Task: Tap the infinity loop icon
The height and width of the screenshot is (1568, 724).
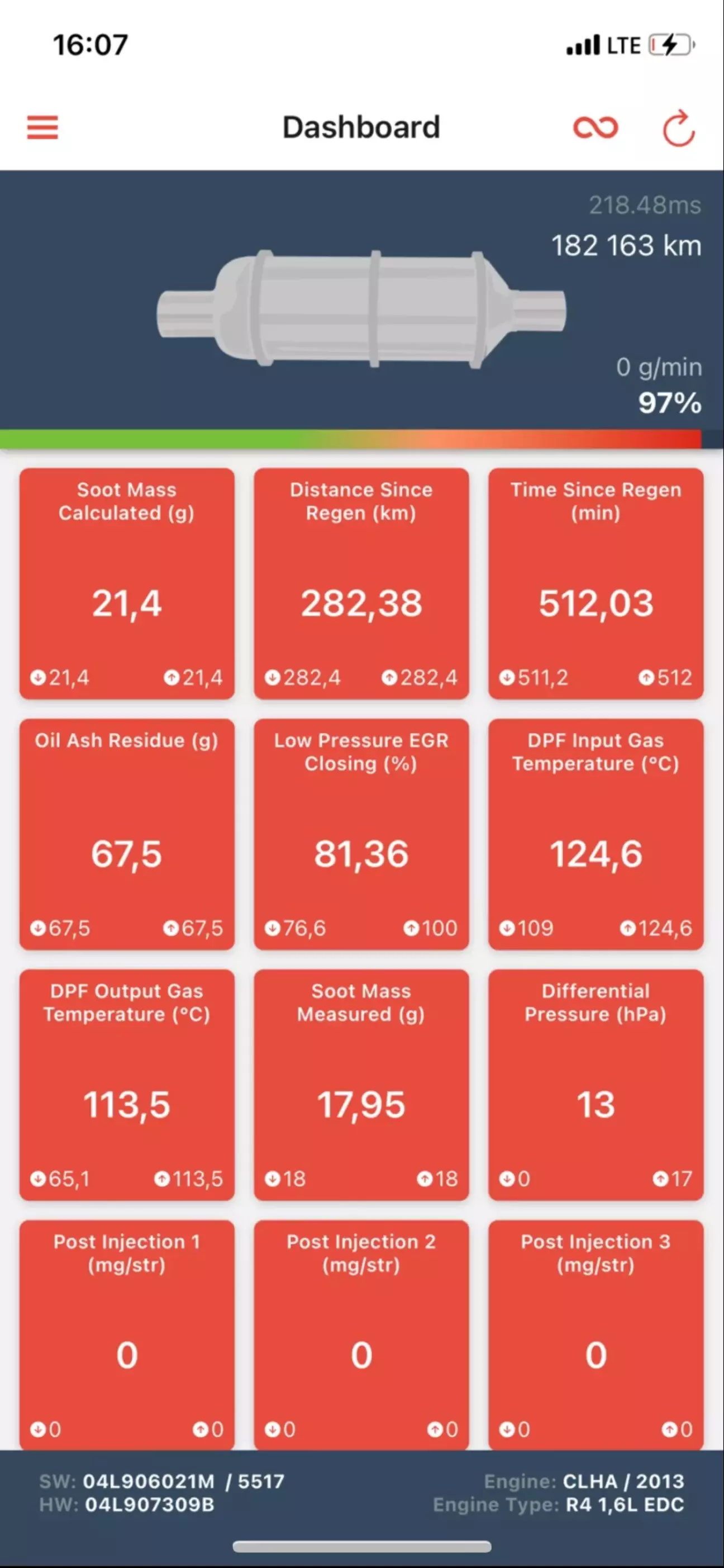Action: pyautogui.click(x=596, y=127)
